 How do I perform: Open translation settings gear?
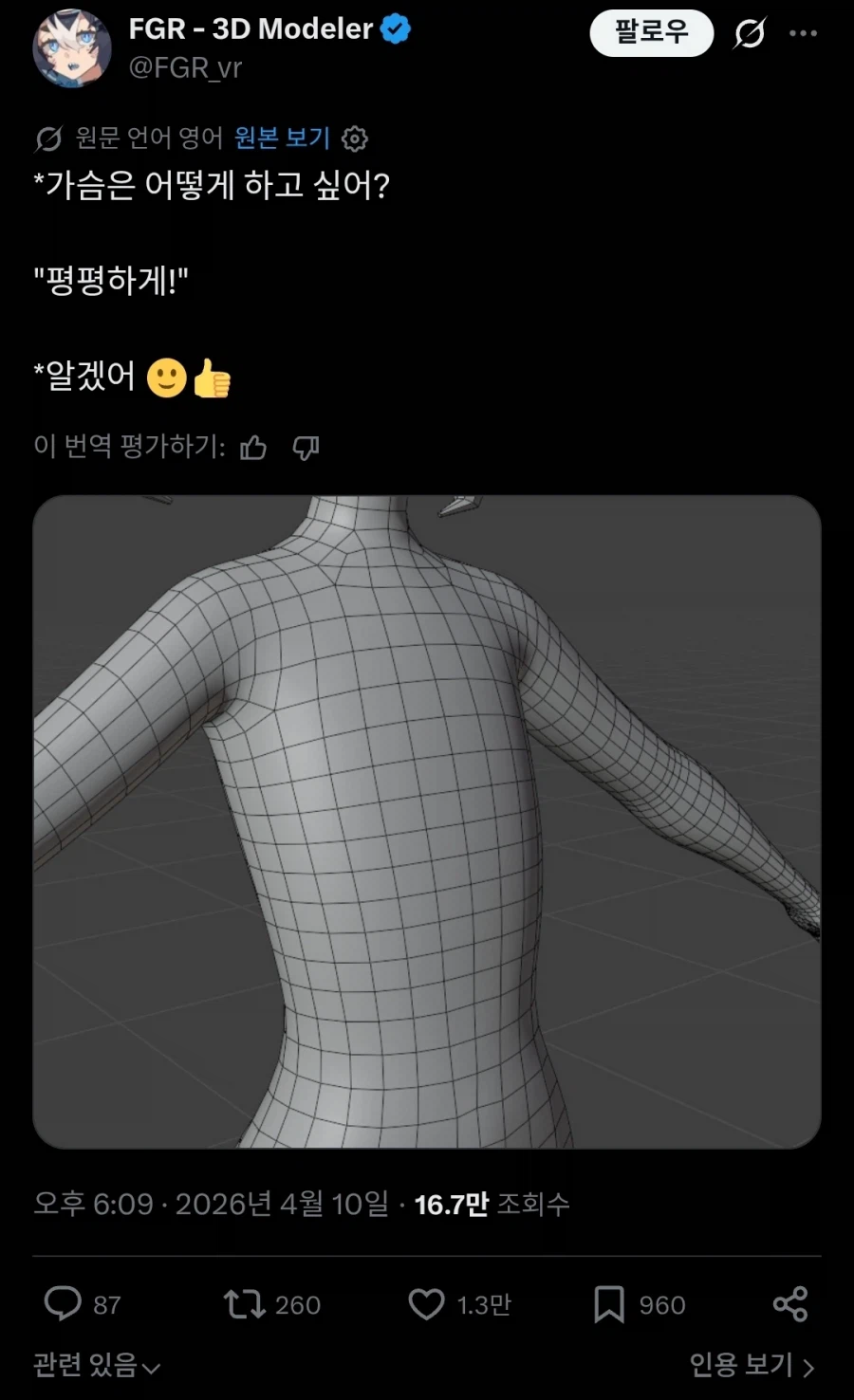(355, 139)
